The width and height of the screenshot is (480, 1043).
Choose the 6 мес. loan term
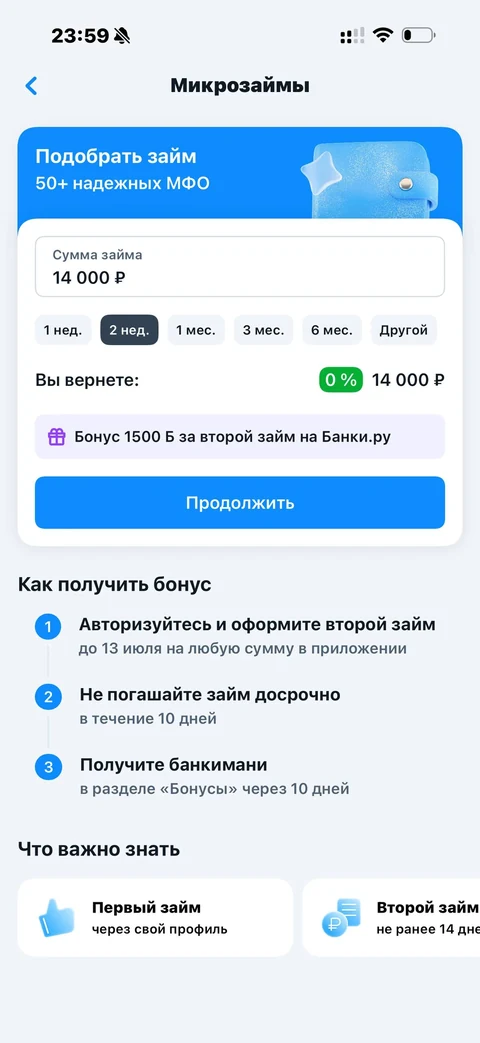332,330
